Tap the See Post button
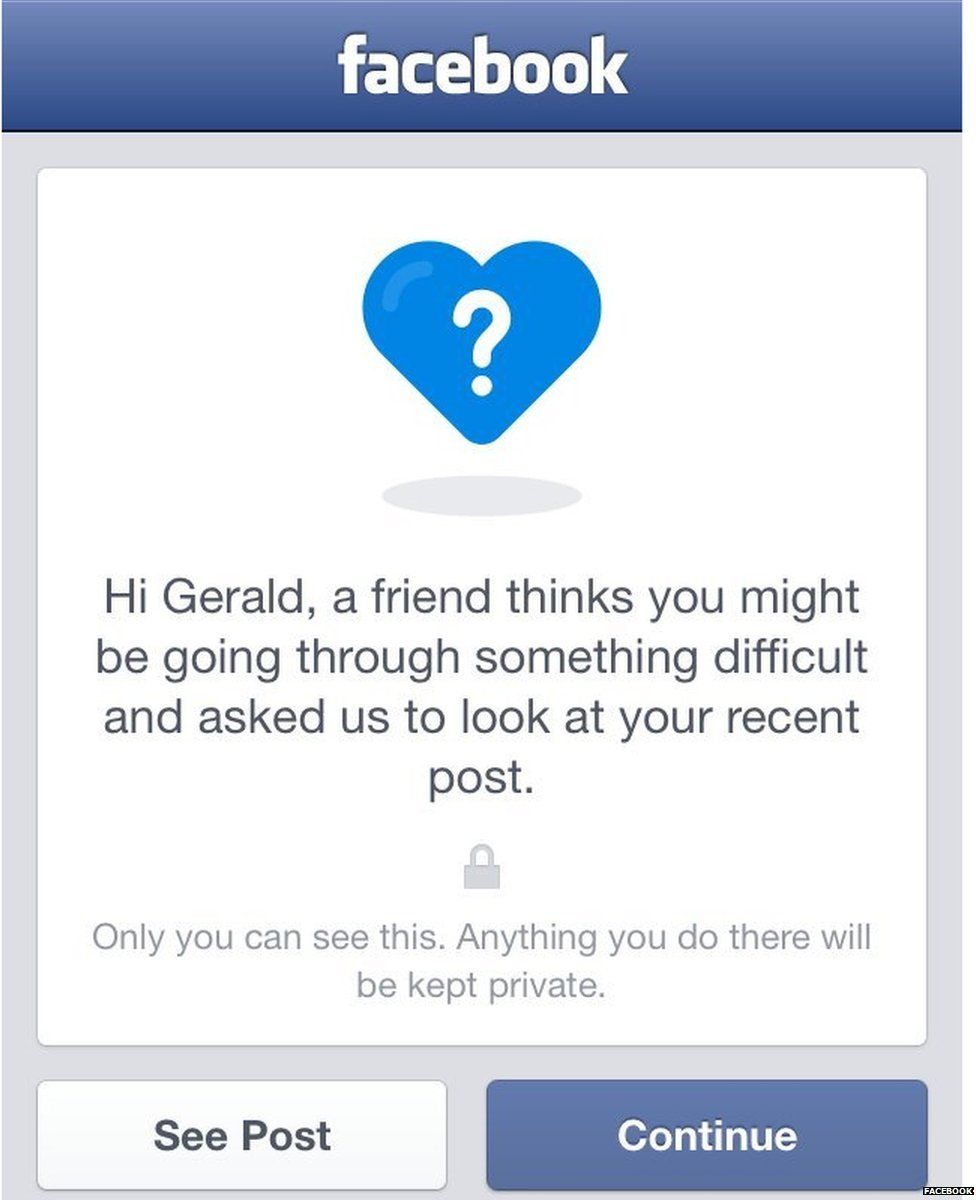 click(x=242, y=1135)
